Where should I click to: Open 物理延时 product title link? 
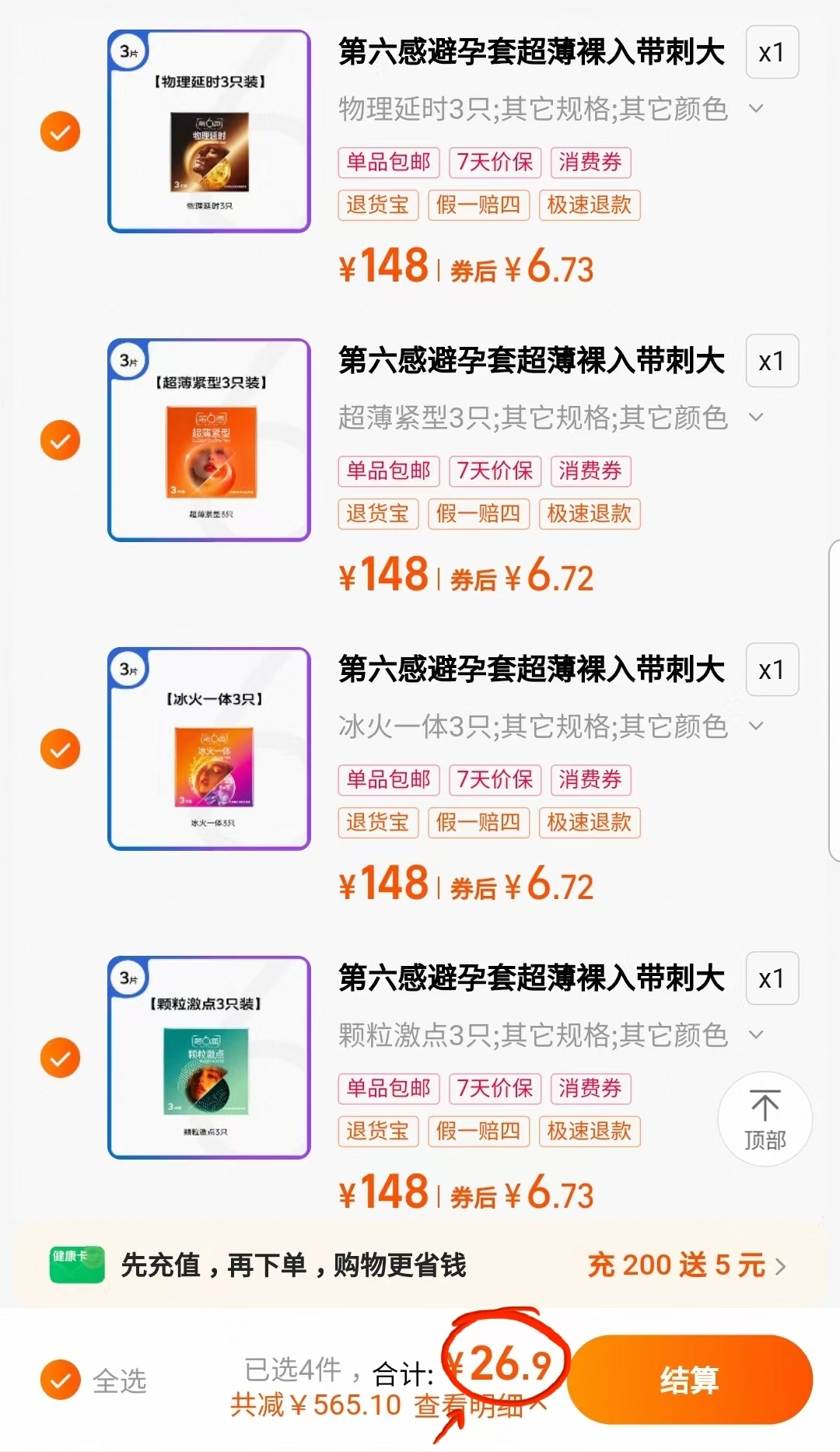click(531, 53)
